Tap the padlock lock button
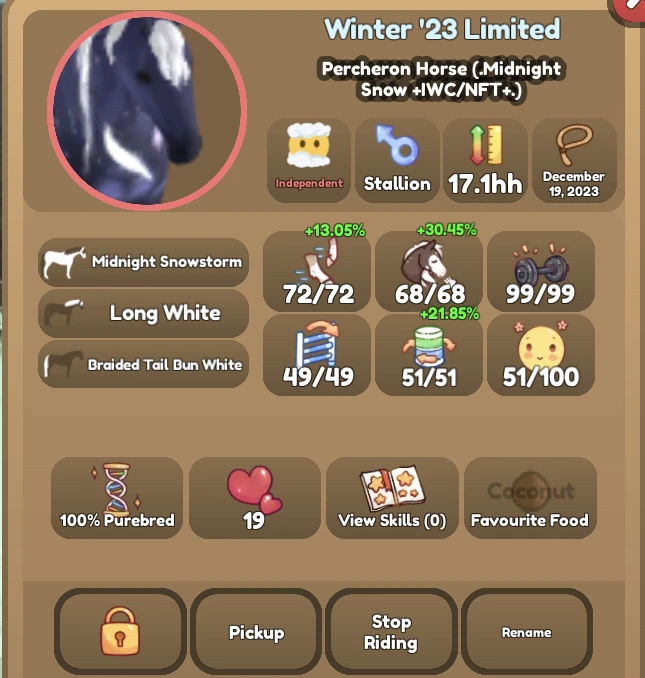 (x=119, y=632)
